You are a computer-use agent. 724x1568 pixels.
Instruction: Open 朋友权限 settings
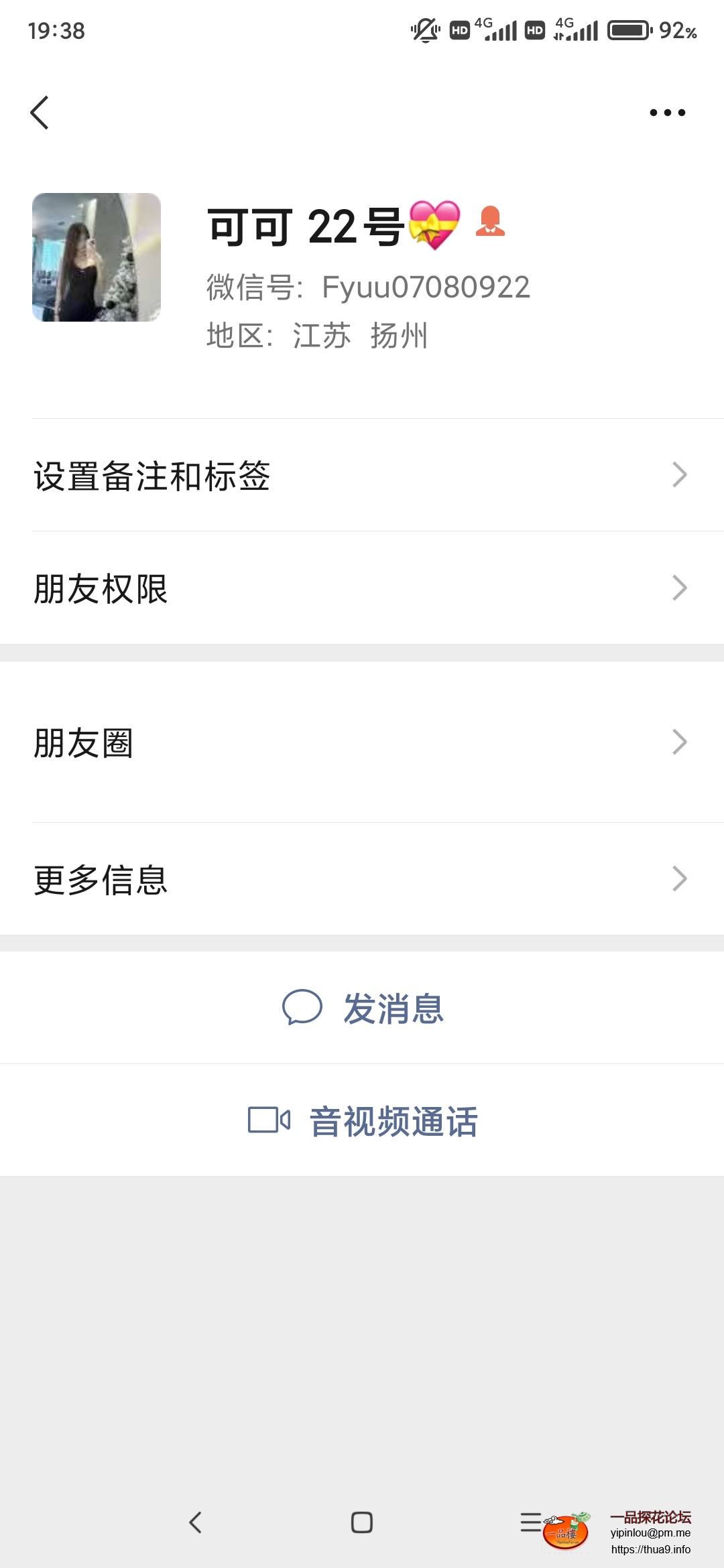[x=362, y=588]
